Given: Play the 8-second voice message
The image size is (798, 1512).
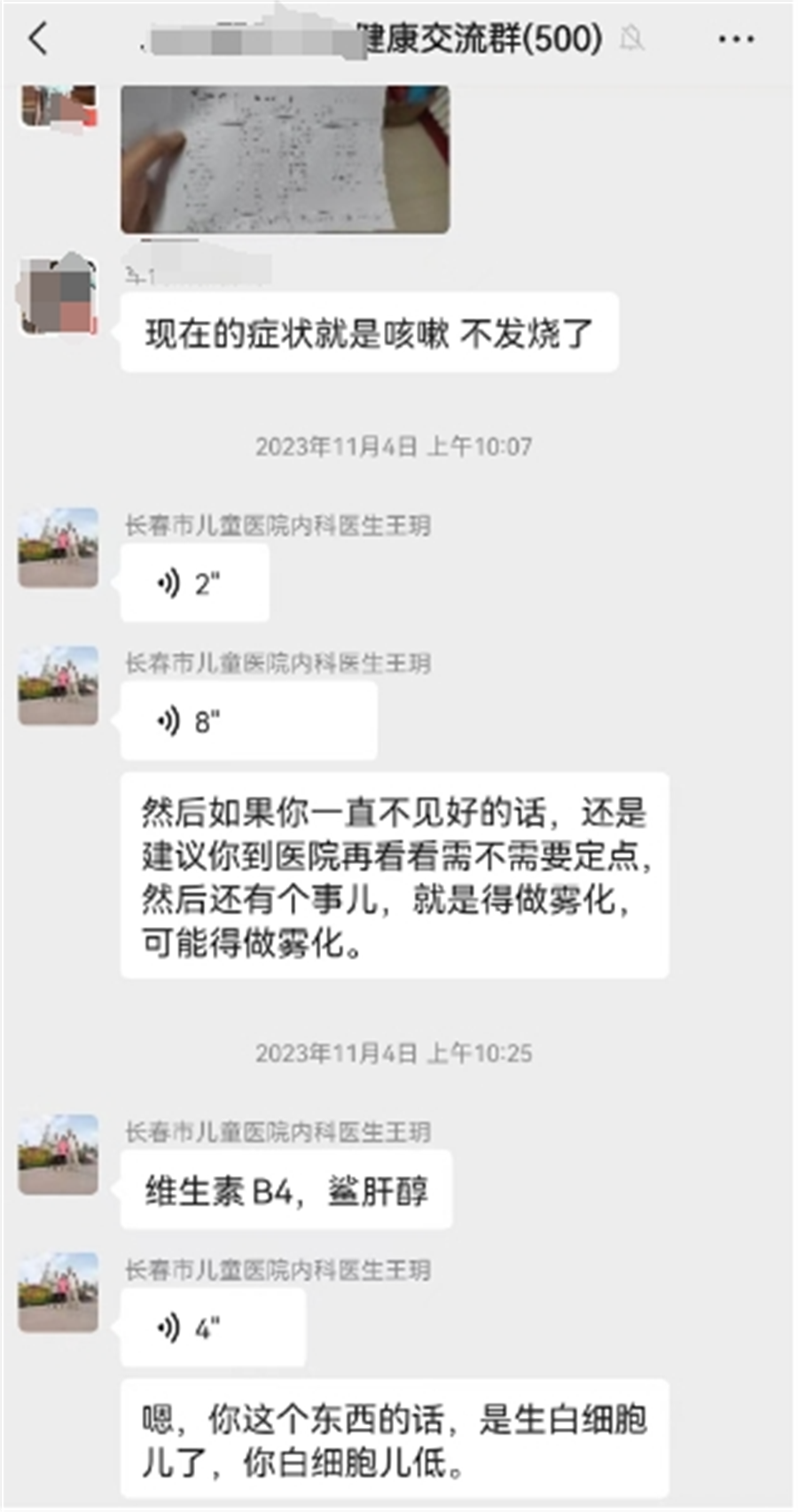Looking at the screenshot, I should (248, 721).
